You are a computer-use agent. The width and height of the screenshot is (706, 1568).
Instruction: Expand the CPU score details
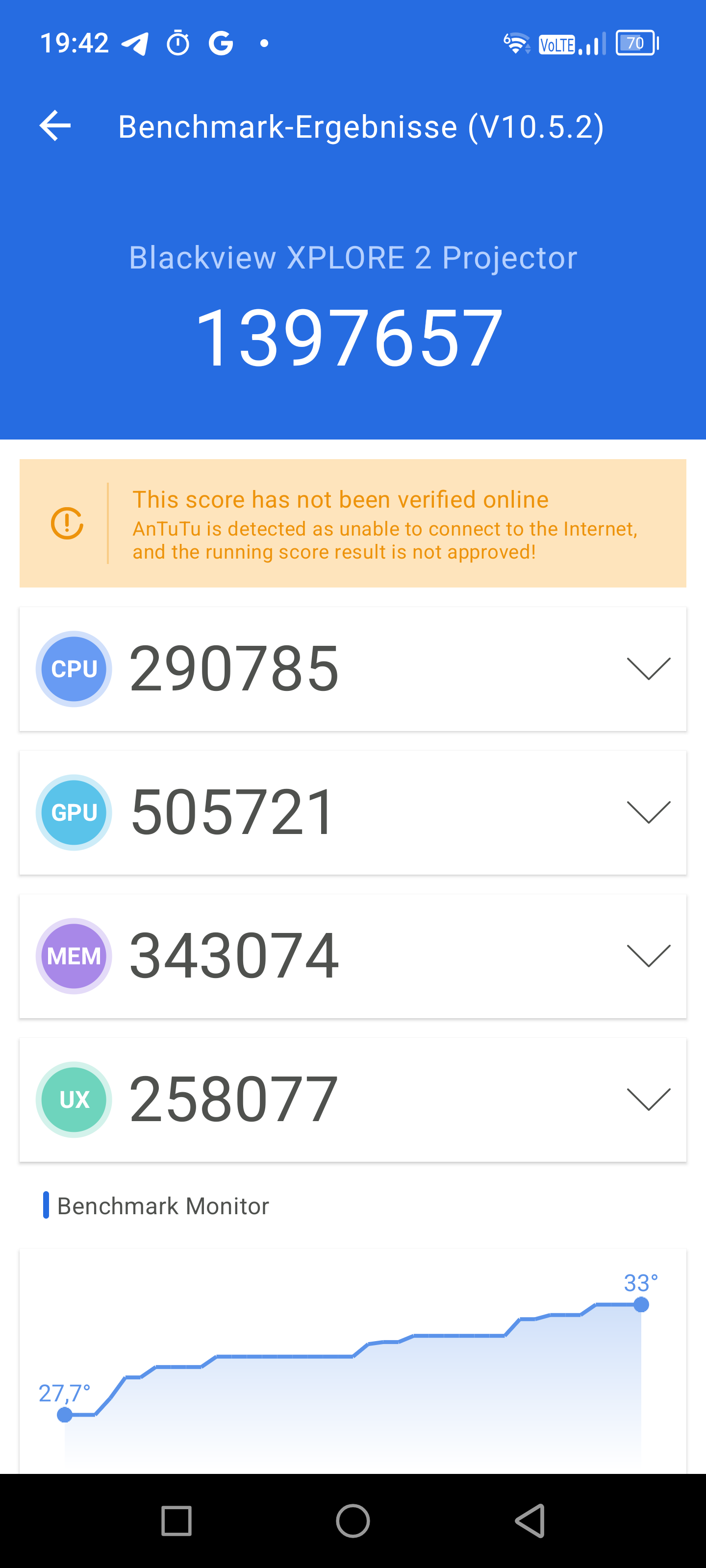tap(648, 668)
